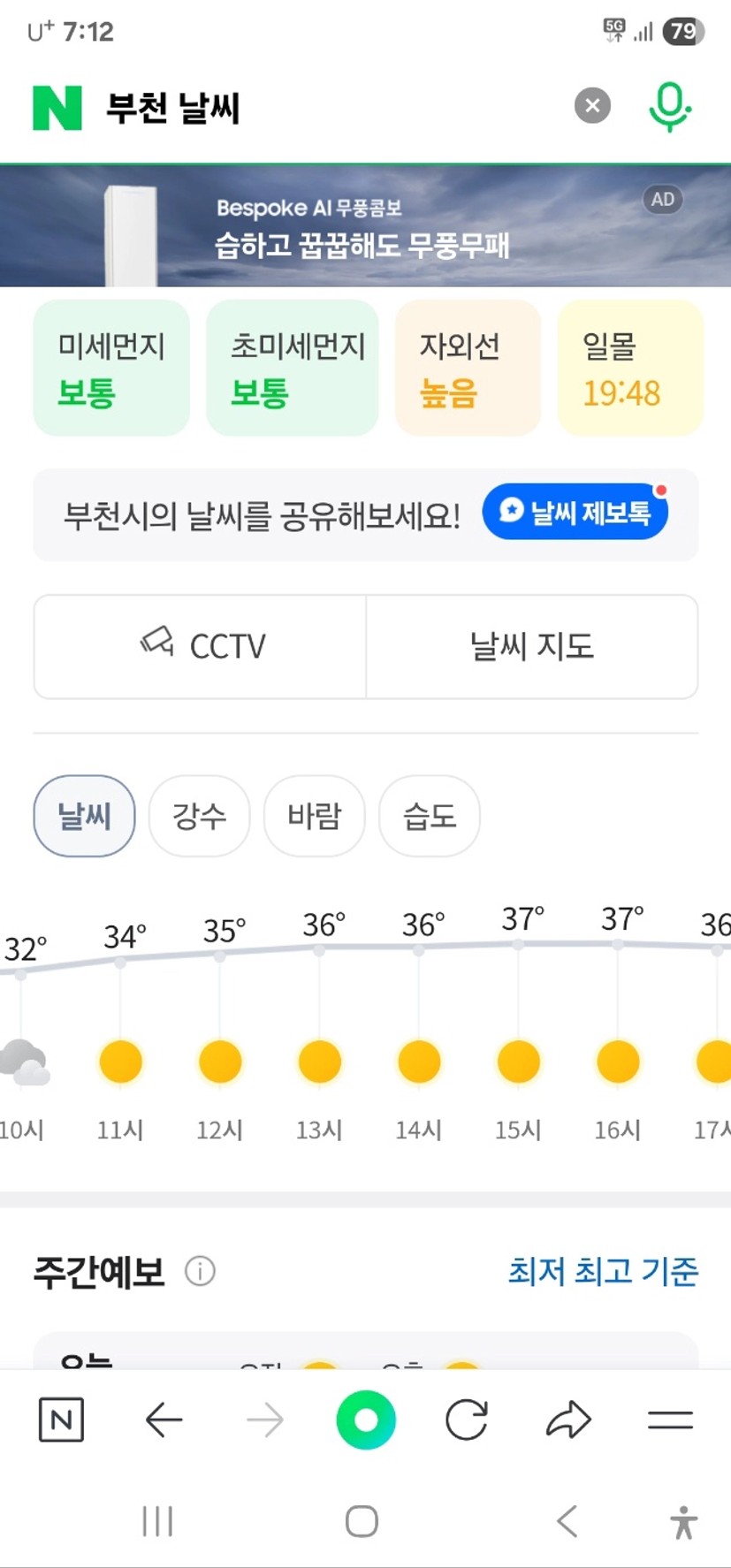Viewport: 731px width, 1568px height.
Task: Open 날씨 지도
Action: tap(532, 646)
